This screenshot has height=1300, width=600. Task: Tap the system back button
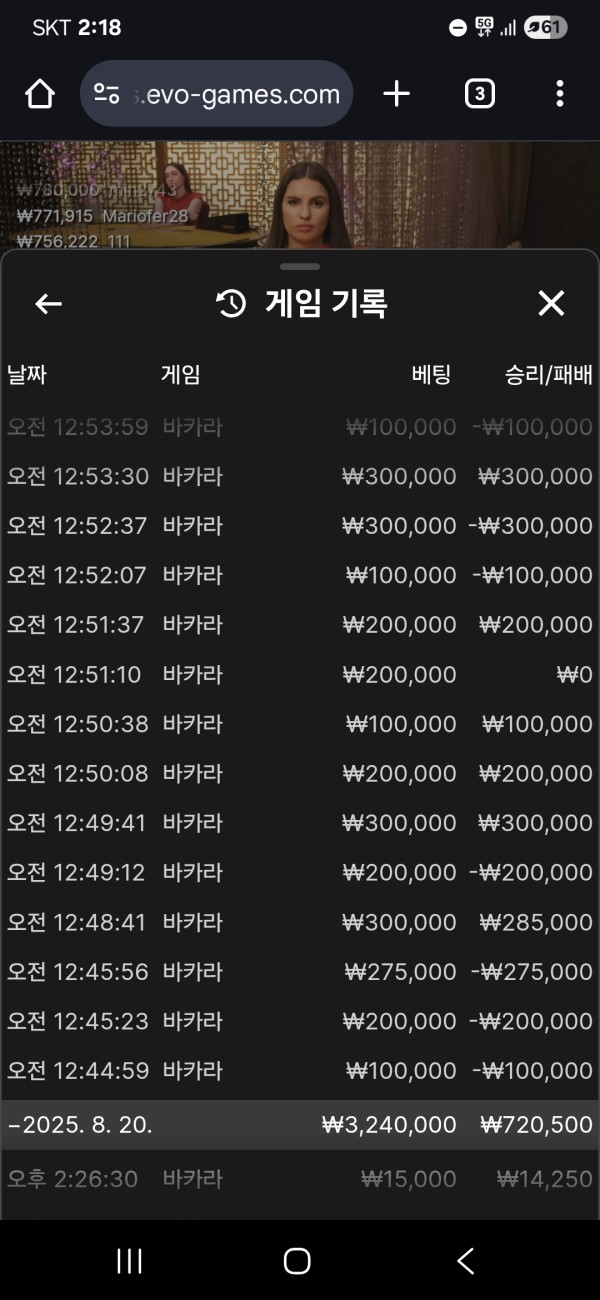click(465, 1261)
